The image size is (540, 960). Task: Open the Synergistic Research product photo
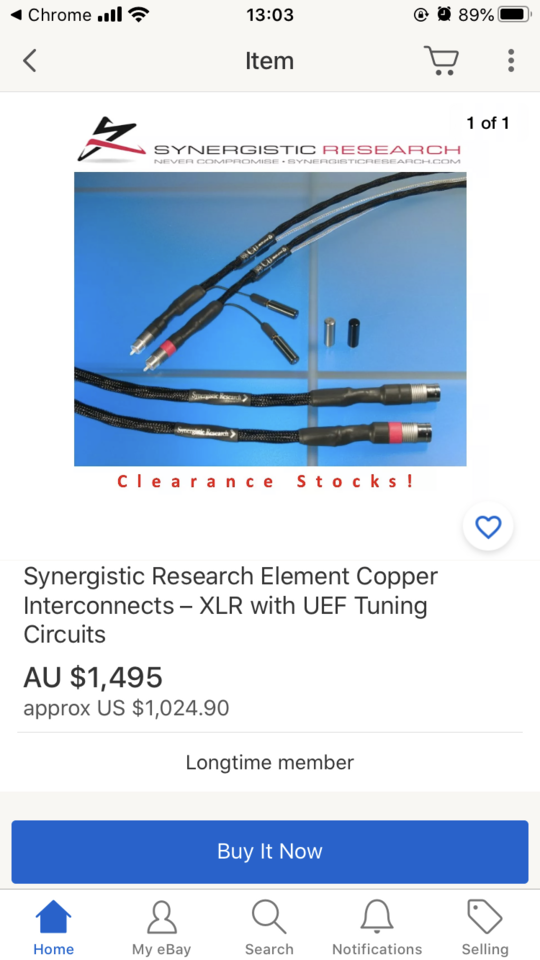(x=270, y=302)
